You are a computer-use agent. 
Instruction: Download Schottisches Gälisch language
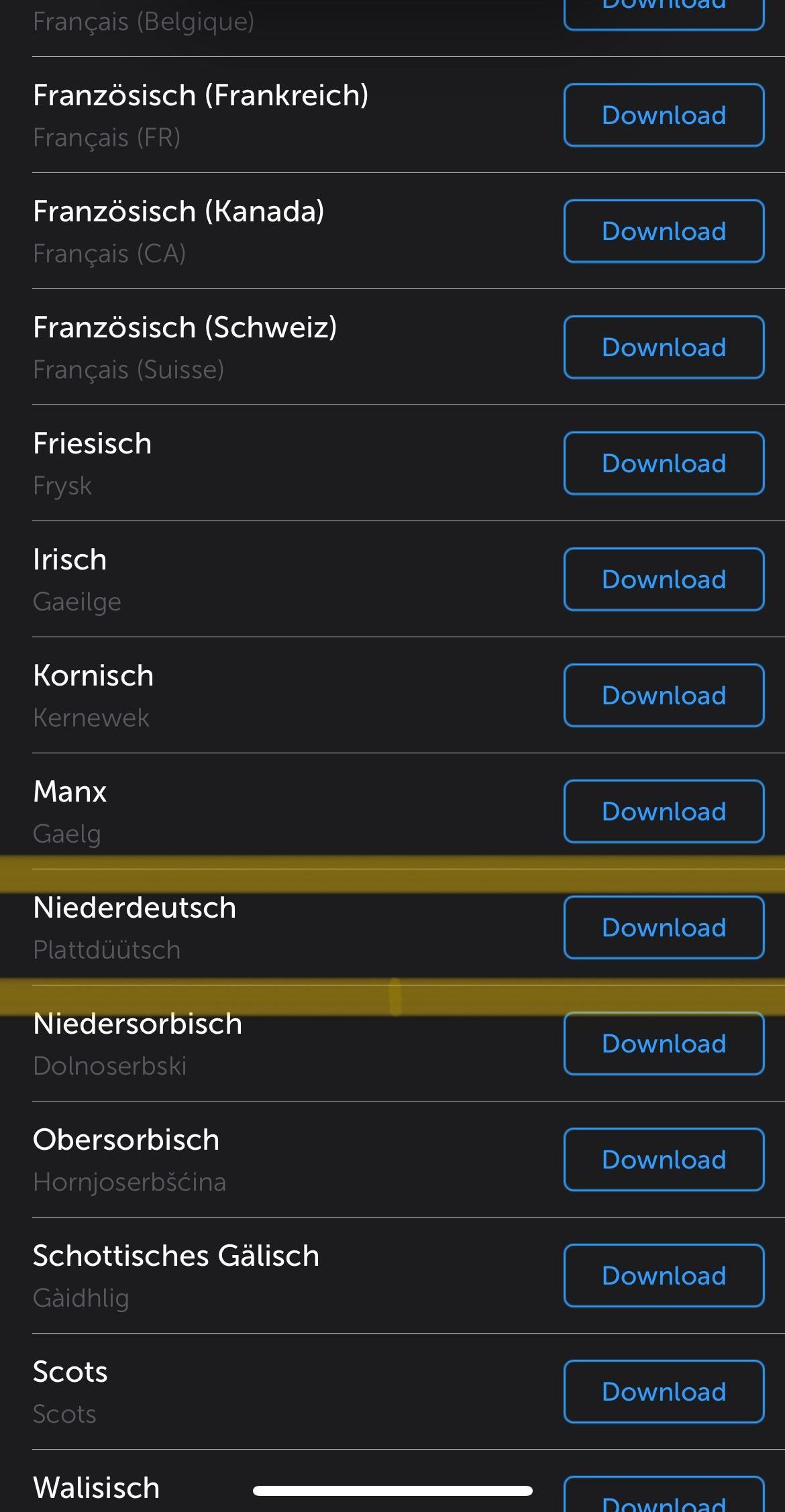[x=664, y=1276]
